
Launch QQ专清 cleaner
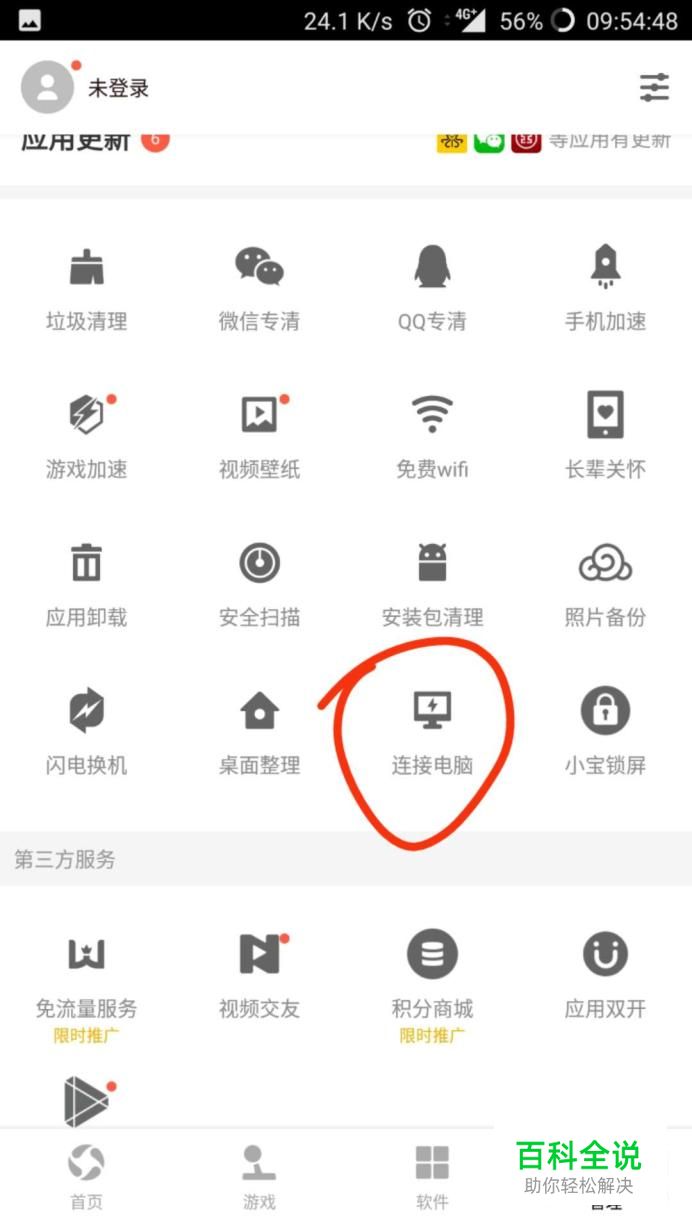(432, 288)
